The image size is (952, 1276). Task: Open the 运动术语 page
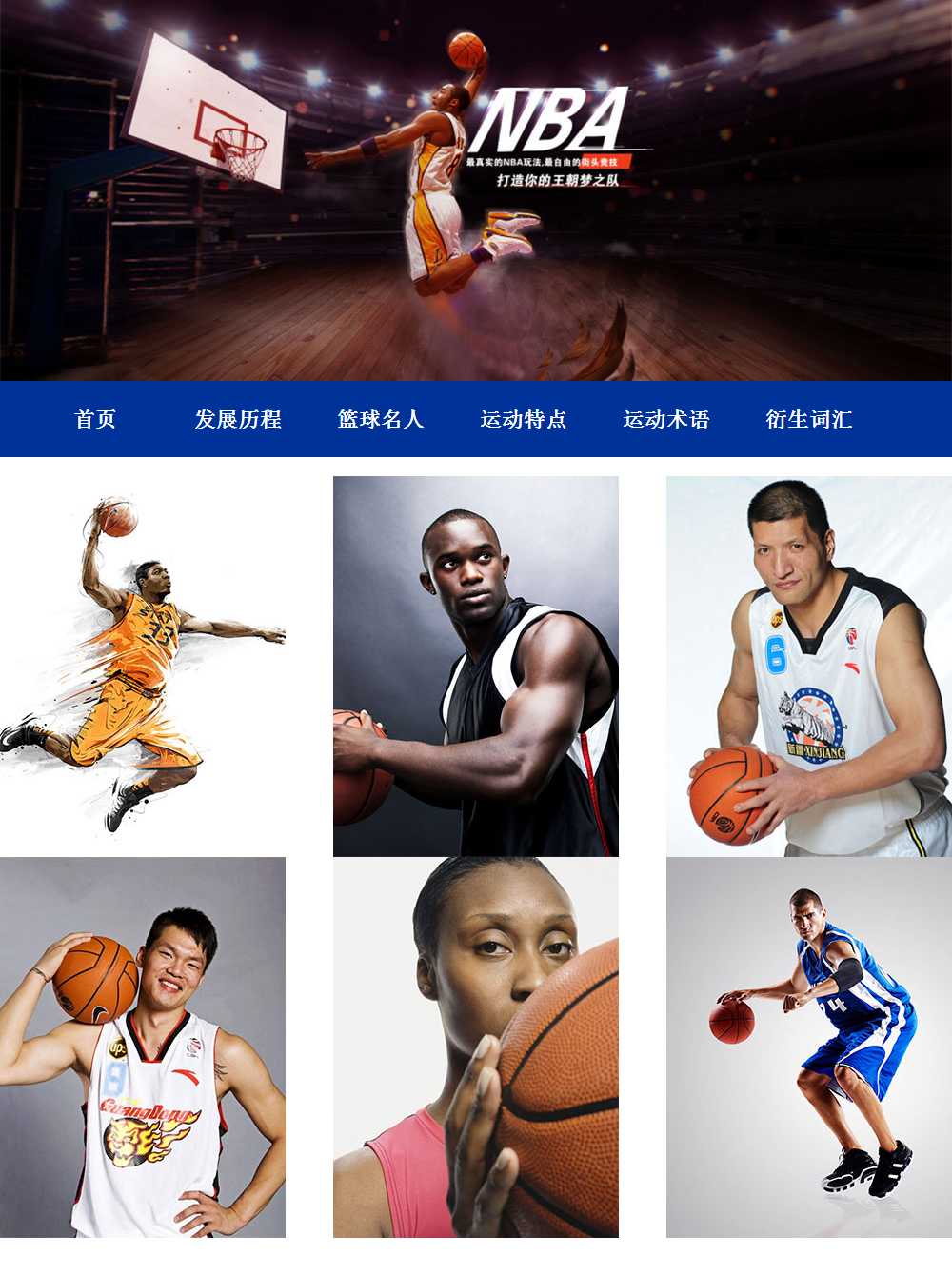(x=666, y=419)
